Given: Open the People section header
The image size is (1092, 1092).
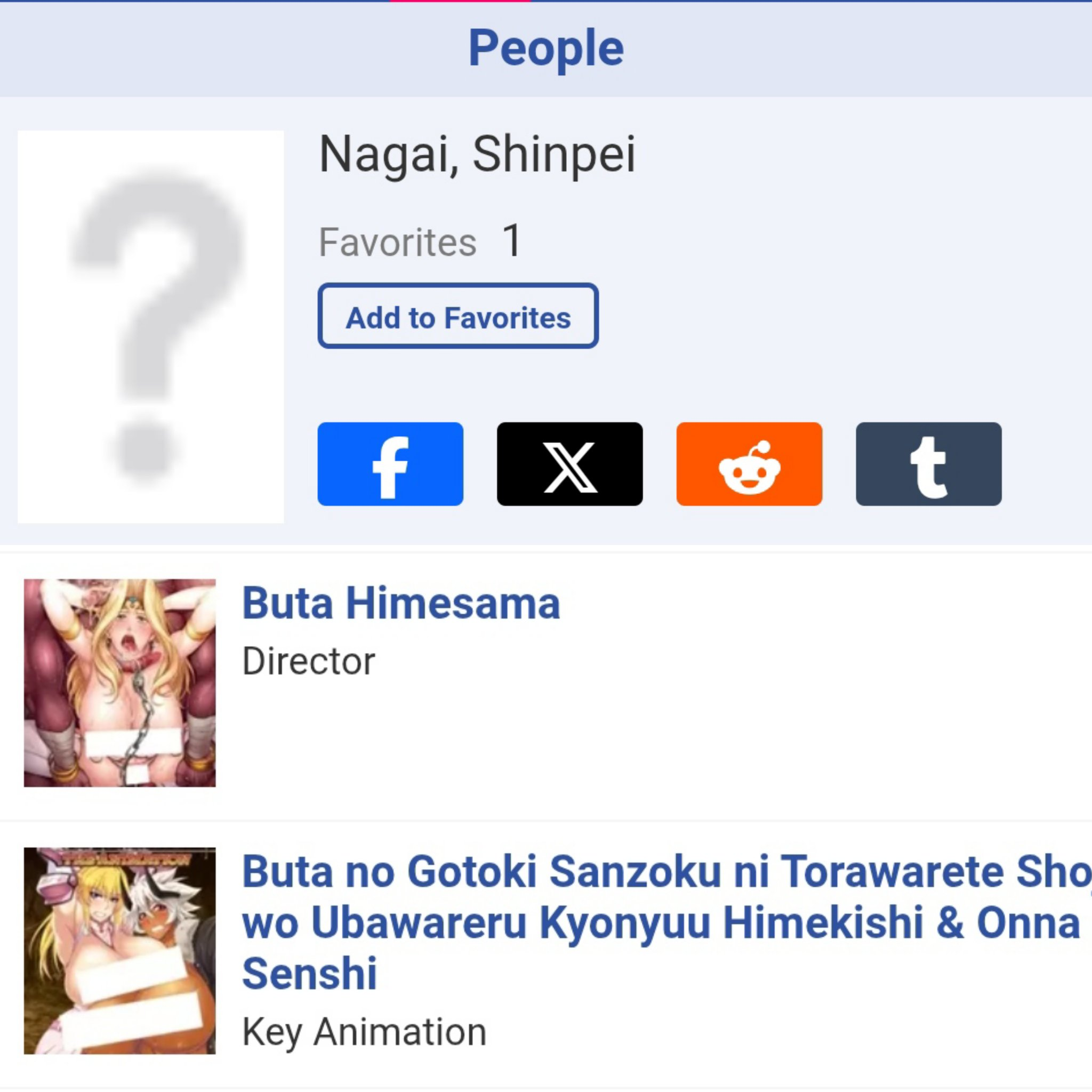Looking at the screenshot, I should point(546,49).
